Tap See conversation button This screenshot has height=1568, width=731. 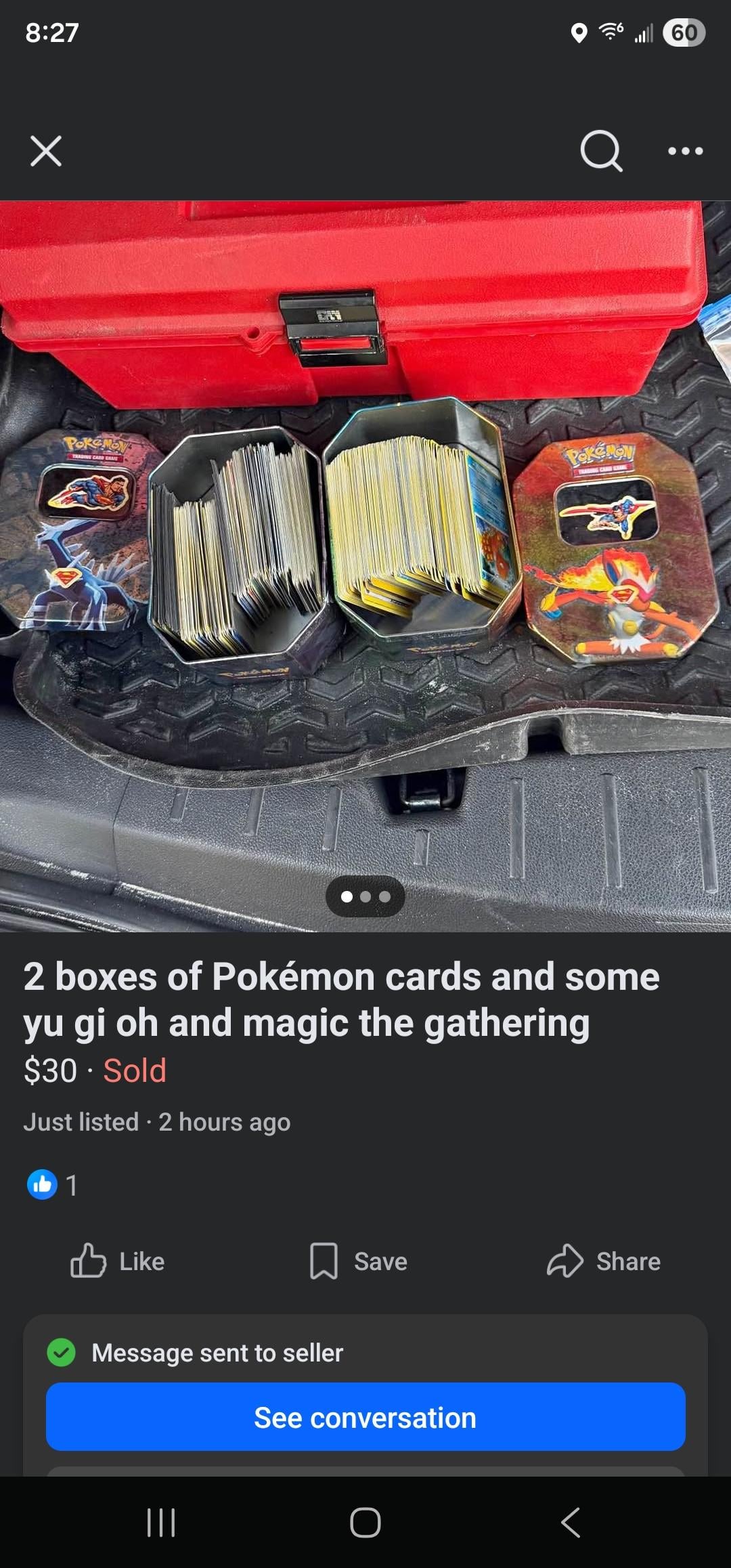pyautogui.click(x=365, y=1417)
